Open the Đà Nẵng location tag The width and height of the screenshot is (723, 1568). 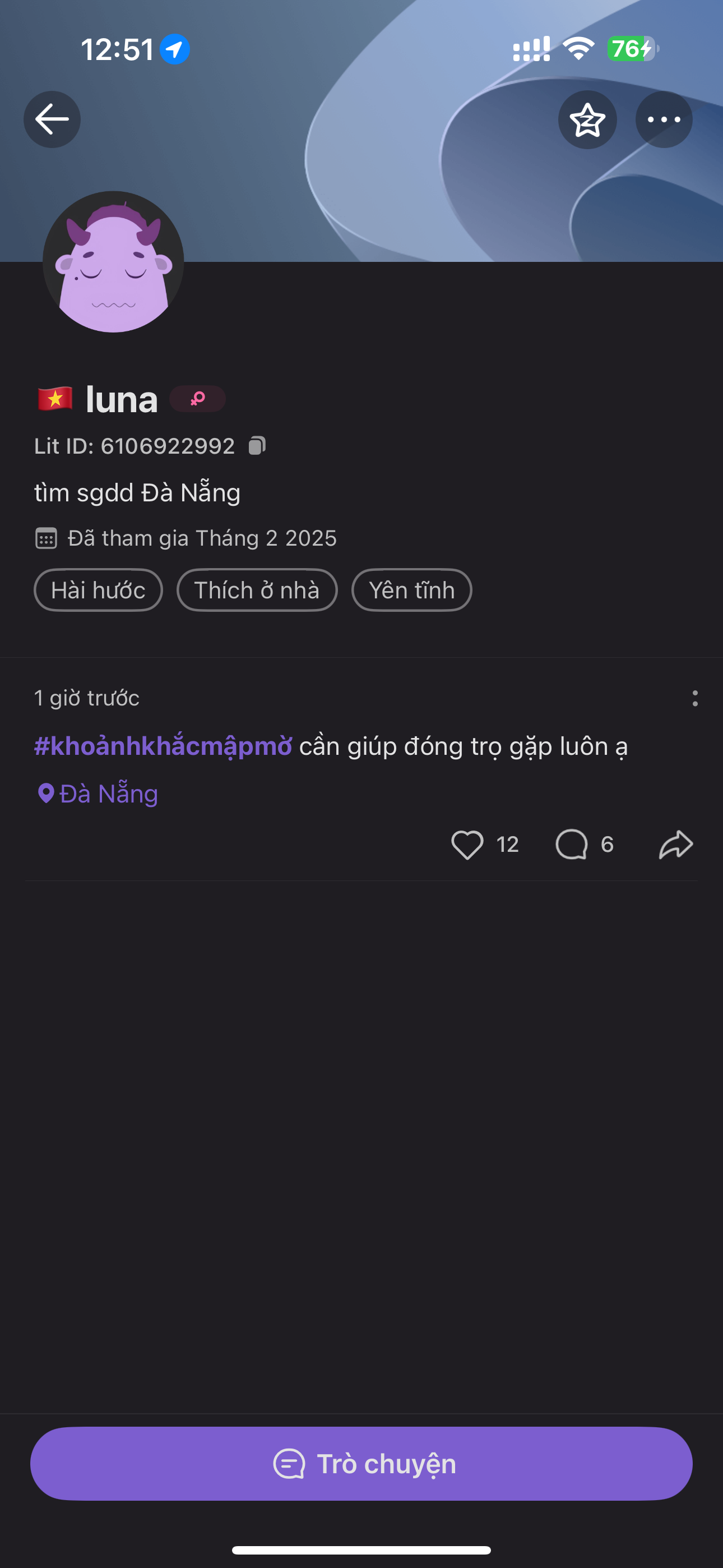(99, 794)
